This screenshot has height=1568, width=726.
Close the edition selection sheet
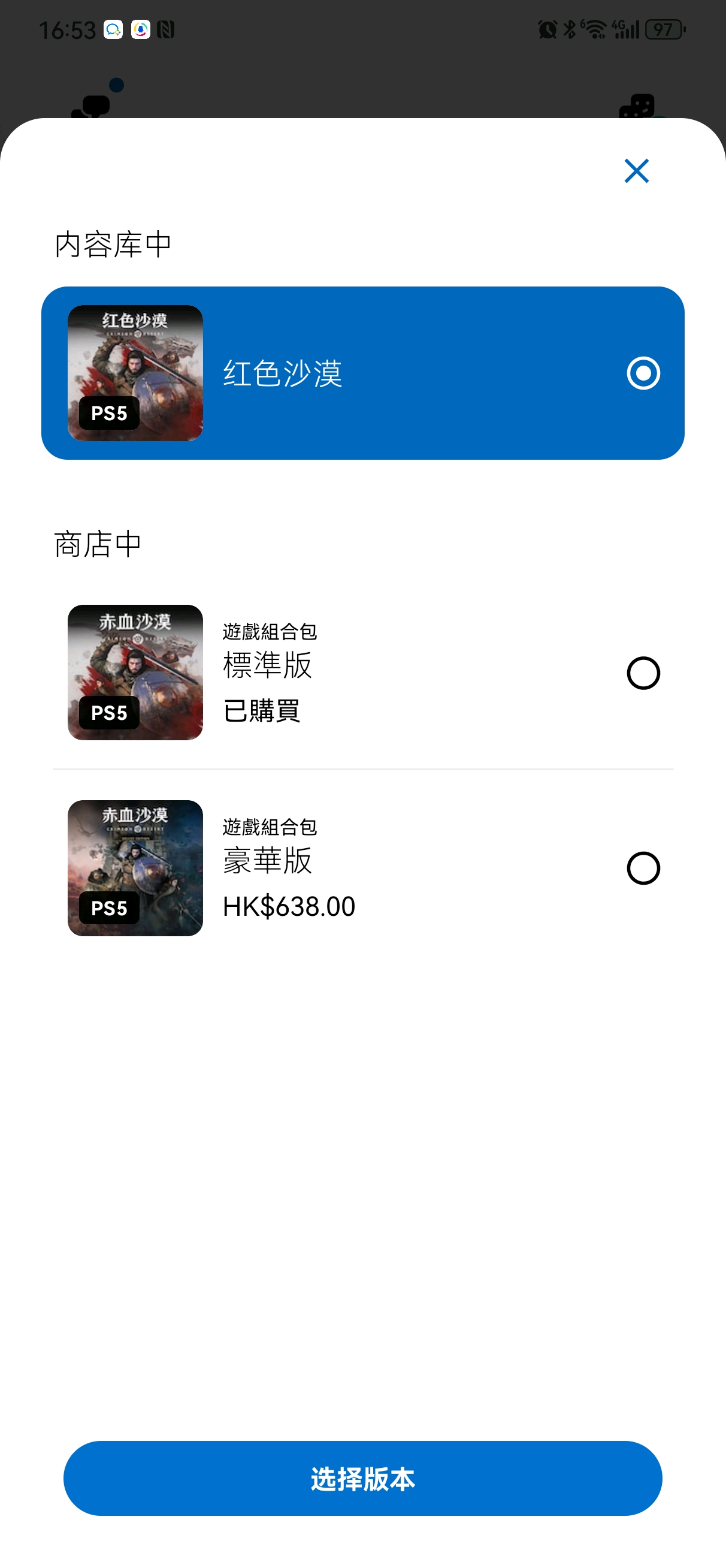point(636,171)
